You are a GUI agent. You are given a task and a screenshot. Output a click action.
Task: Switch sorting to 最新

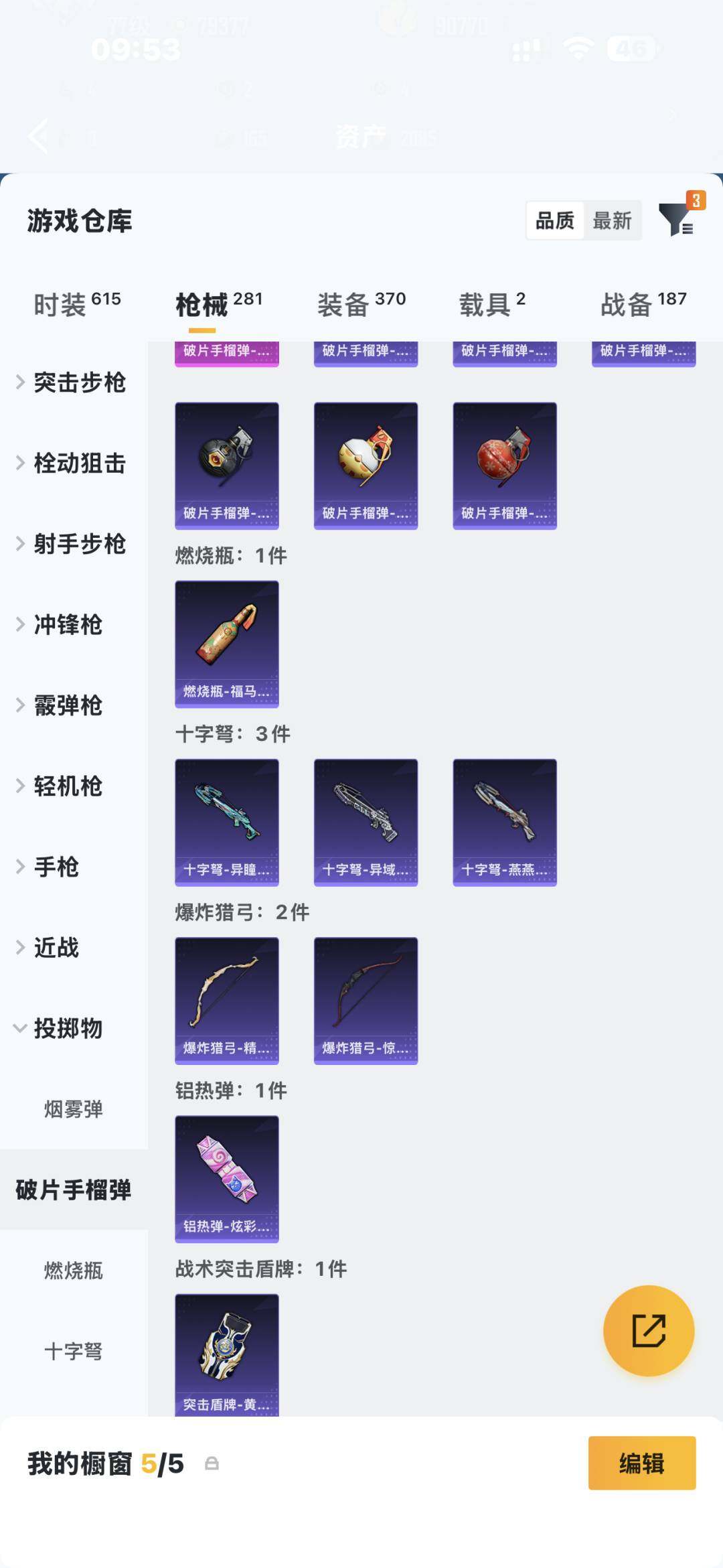[x=611, y=221]
